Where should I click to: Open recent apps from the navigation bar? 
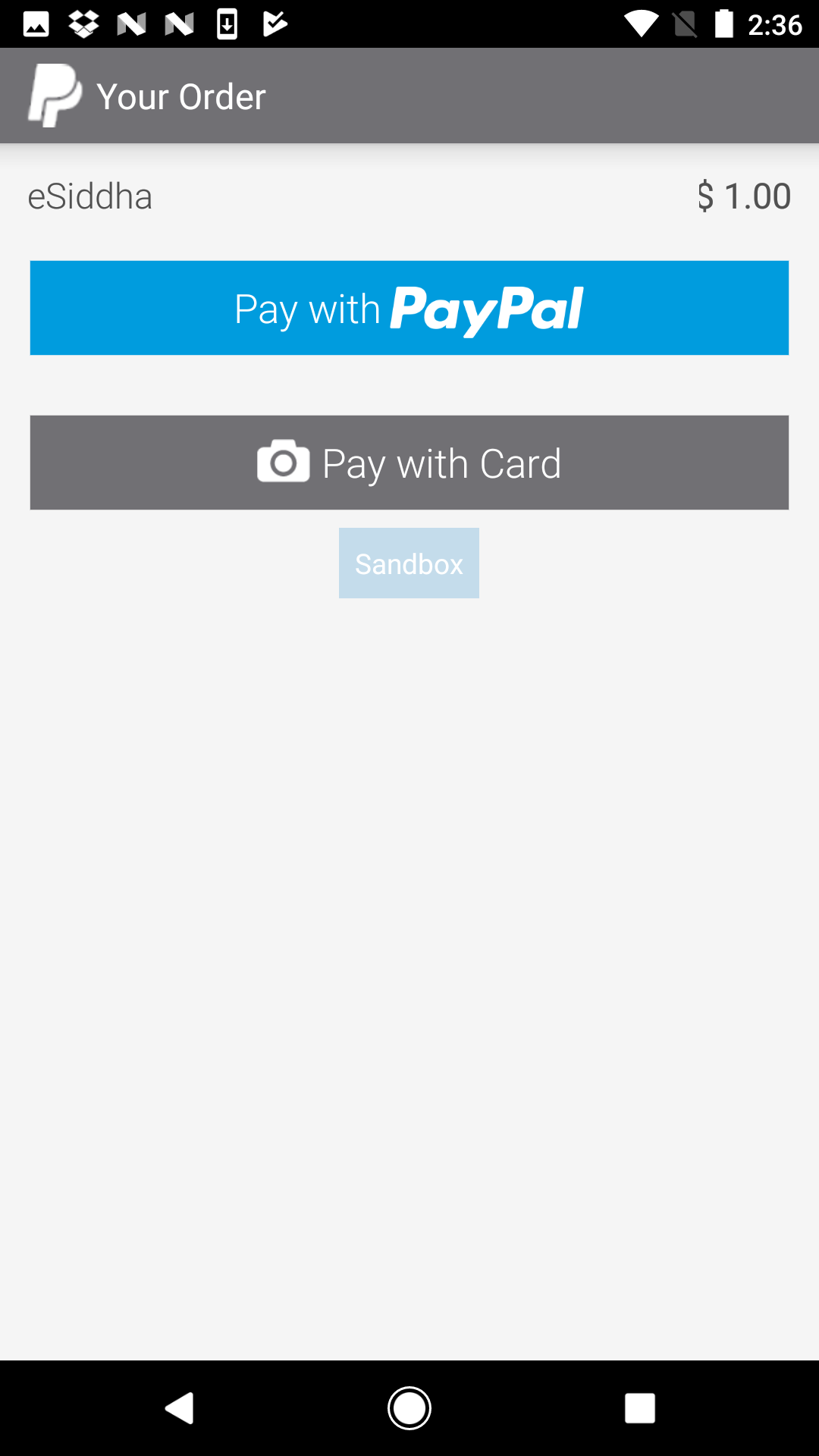click(x=639, y=1408)
